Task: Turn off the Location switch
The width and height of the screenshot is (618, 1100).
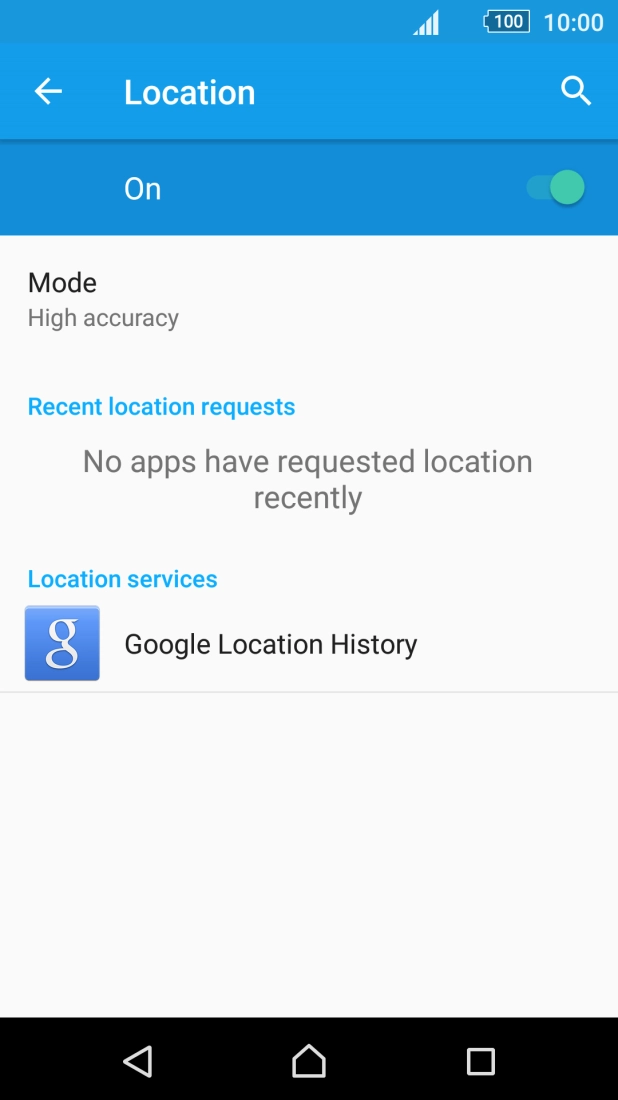Action: tap(556, 188)
